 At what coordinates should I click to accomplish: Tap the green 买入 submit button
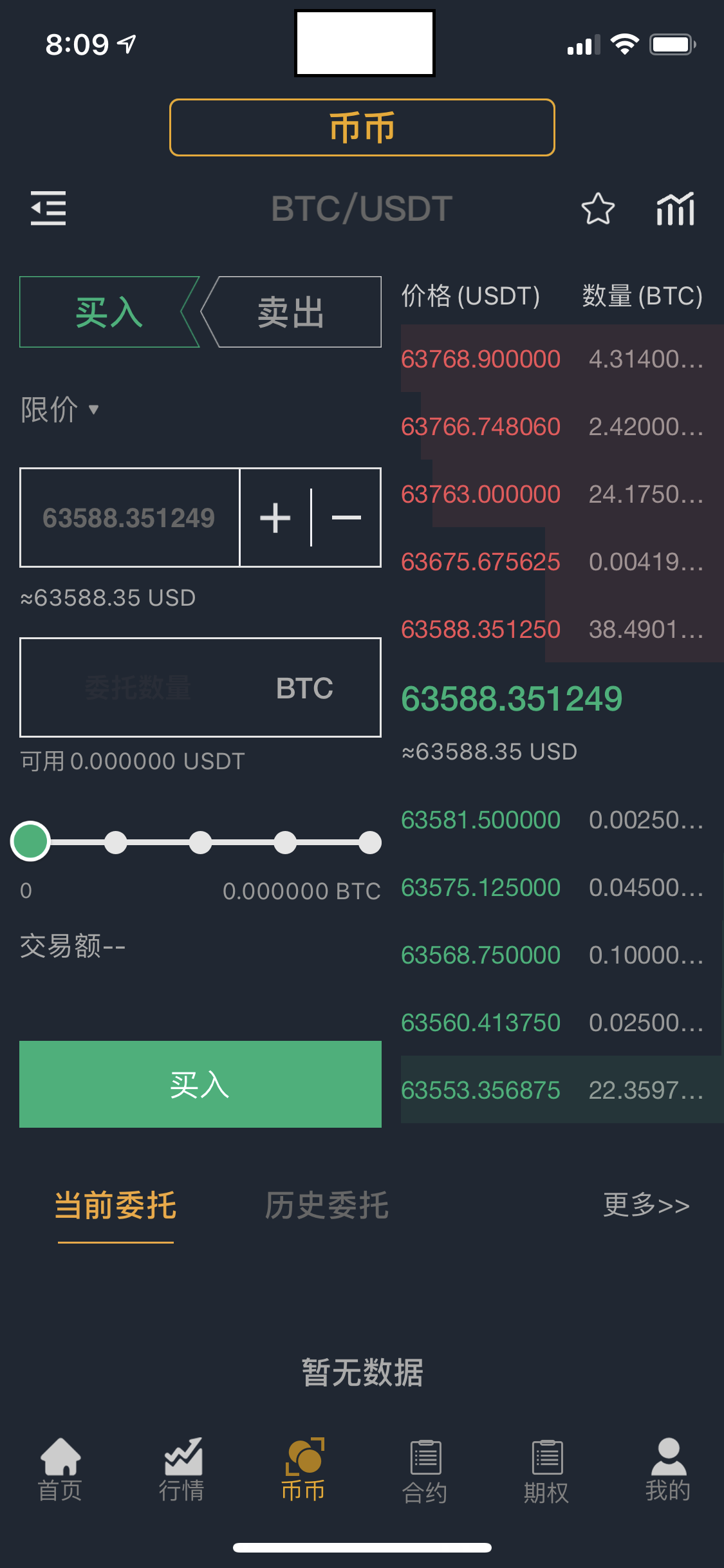[200, 1084]
